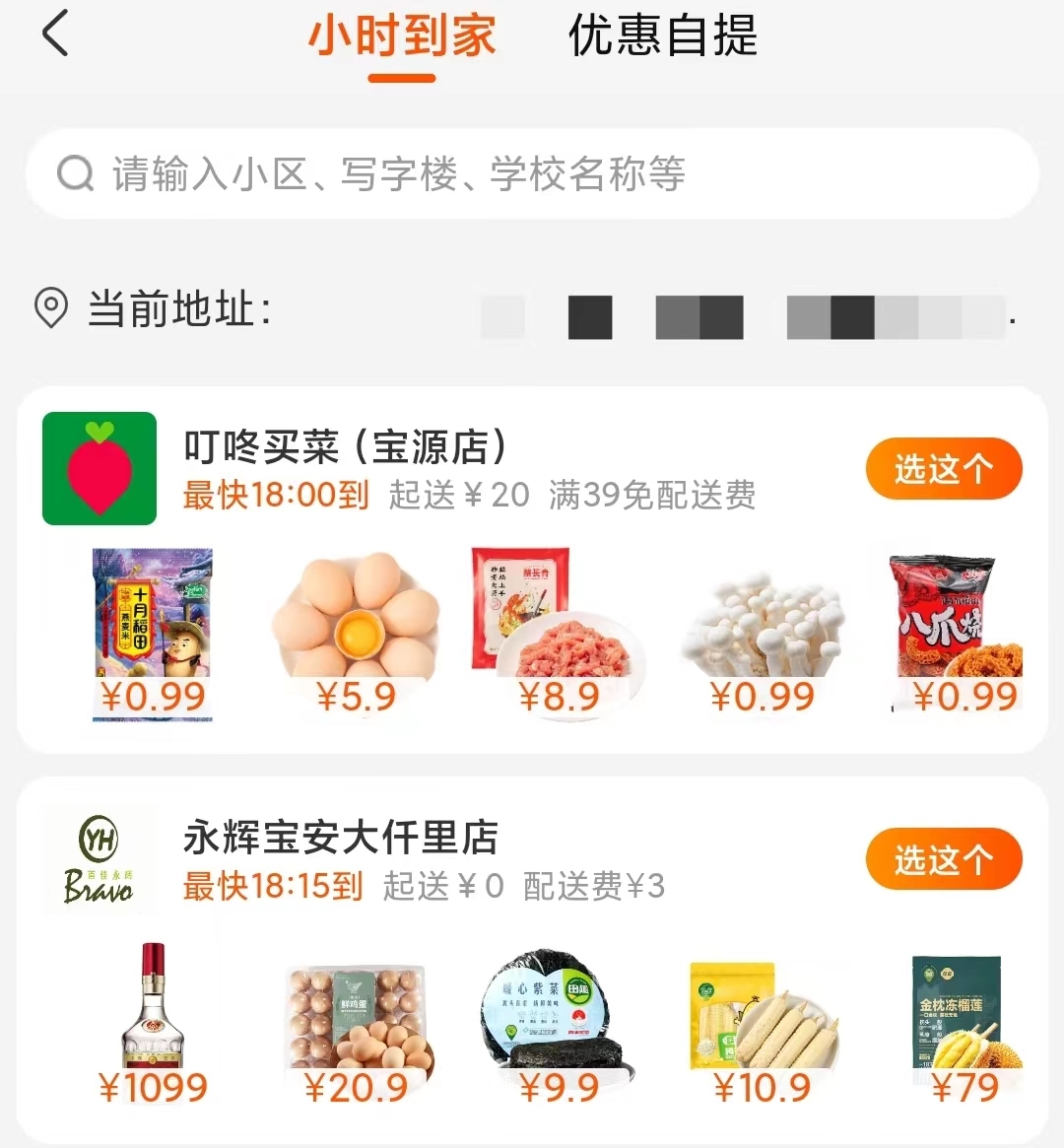This screenshot has height=1148, width=1064.
Task: Tap the address search box
Action: 532,174
